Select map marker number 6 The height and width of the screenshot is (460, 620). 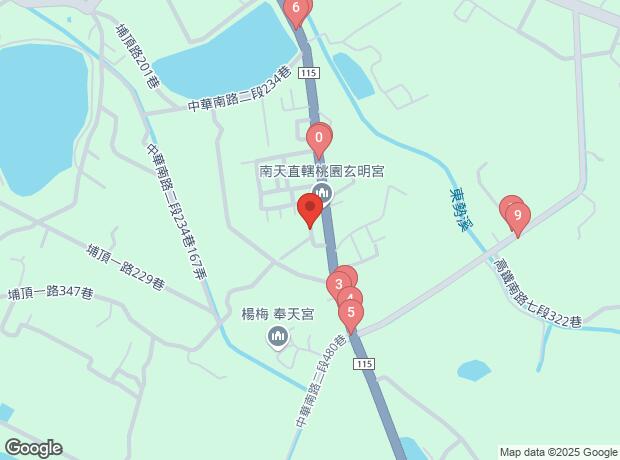pos(295,10)
